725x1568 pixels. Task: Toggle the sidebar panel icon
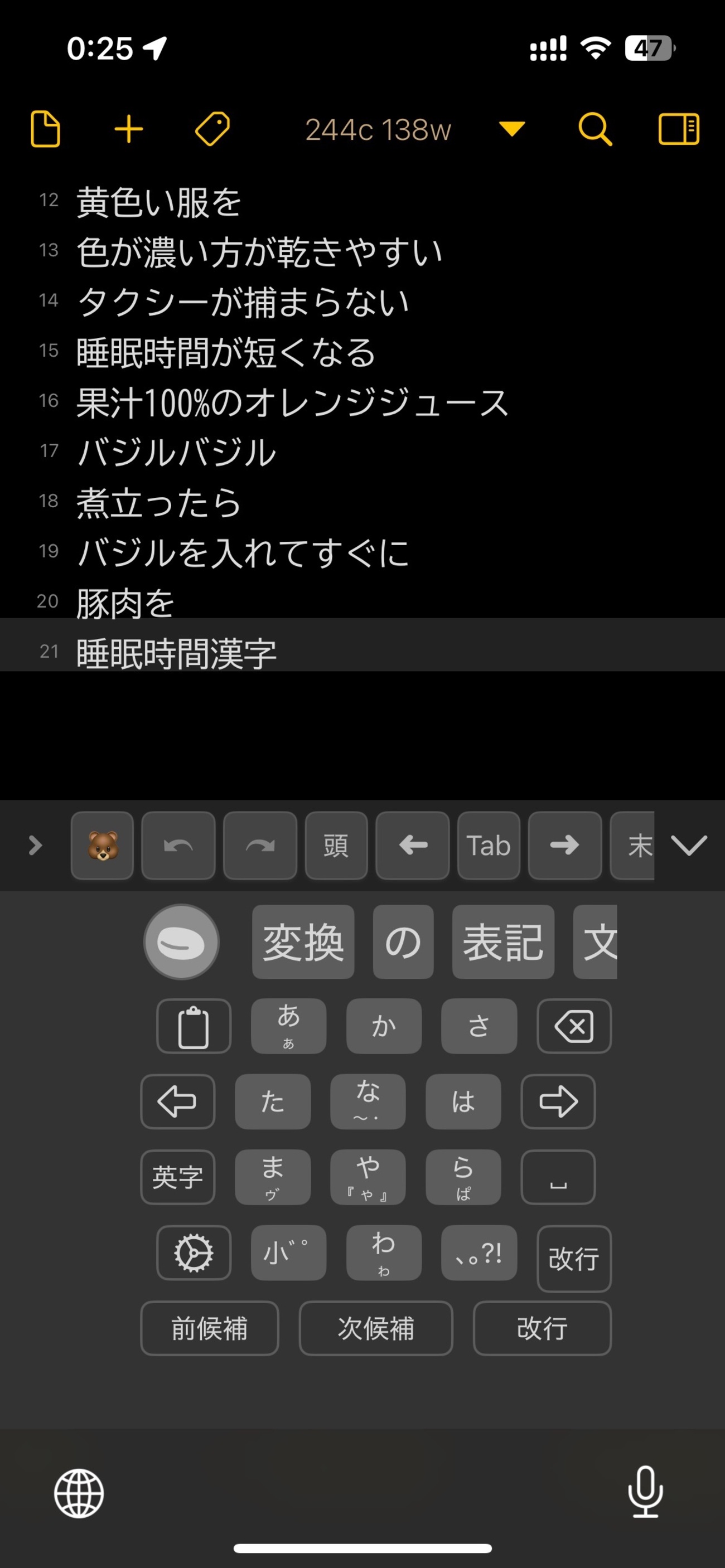[679, 129]
